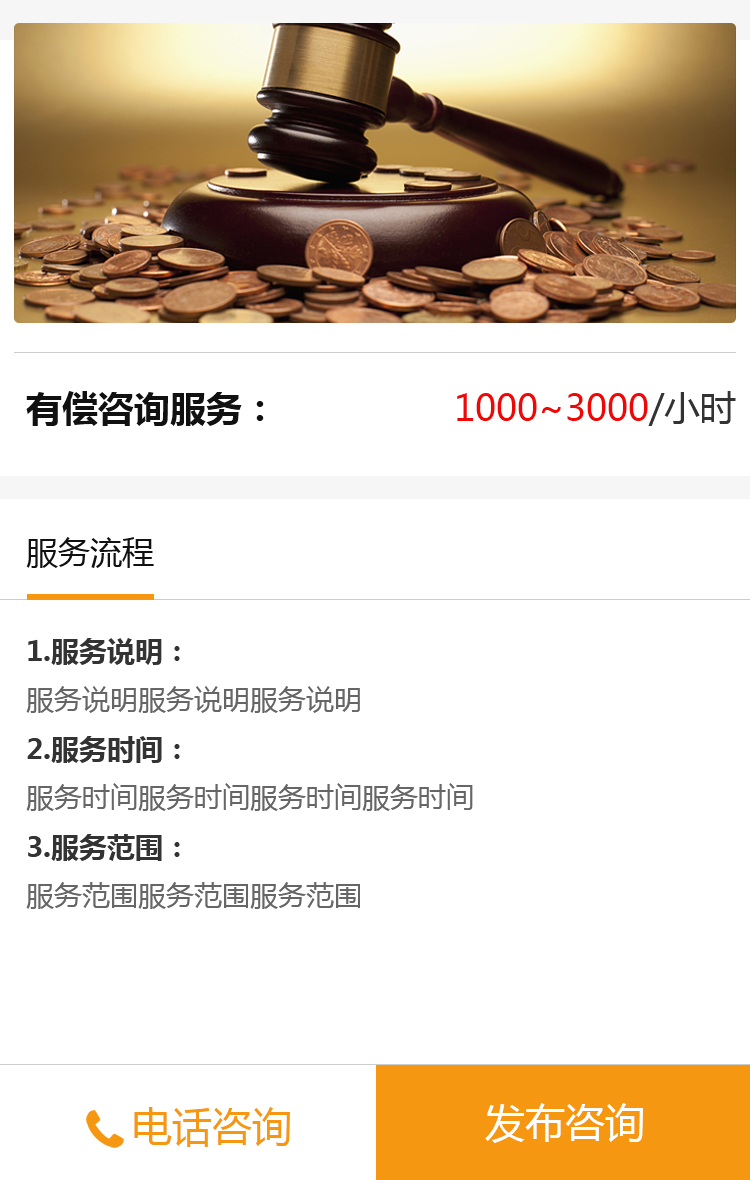
Task: Select the 服务流程 tab
Action: [x=90, y=554]
